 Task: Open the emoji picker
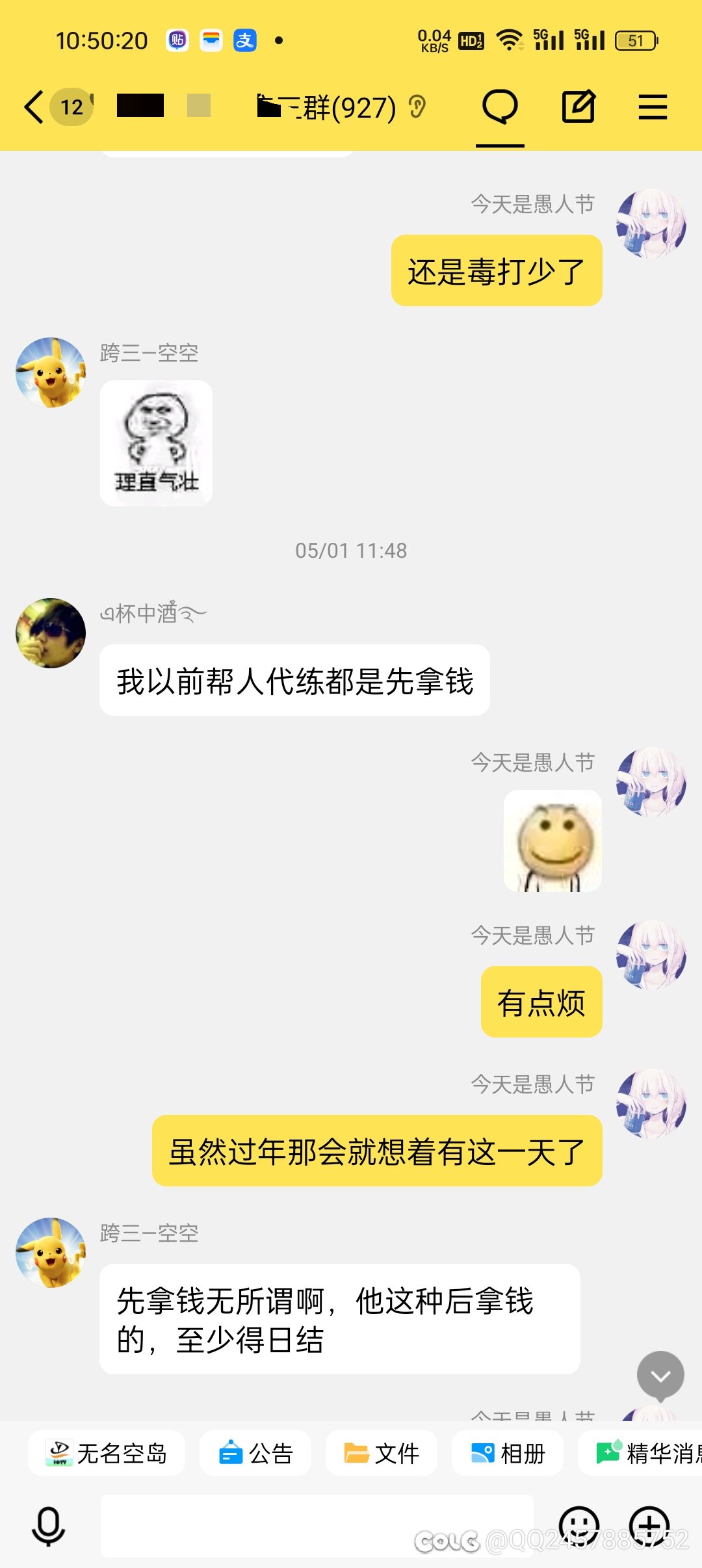point(578,1526)
